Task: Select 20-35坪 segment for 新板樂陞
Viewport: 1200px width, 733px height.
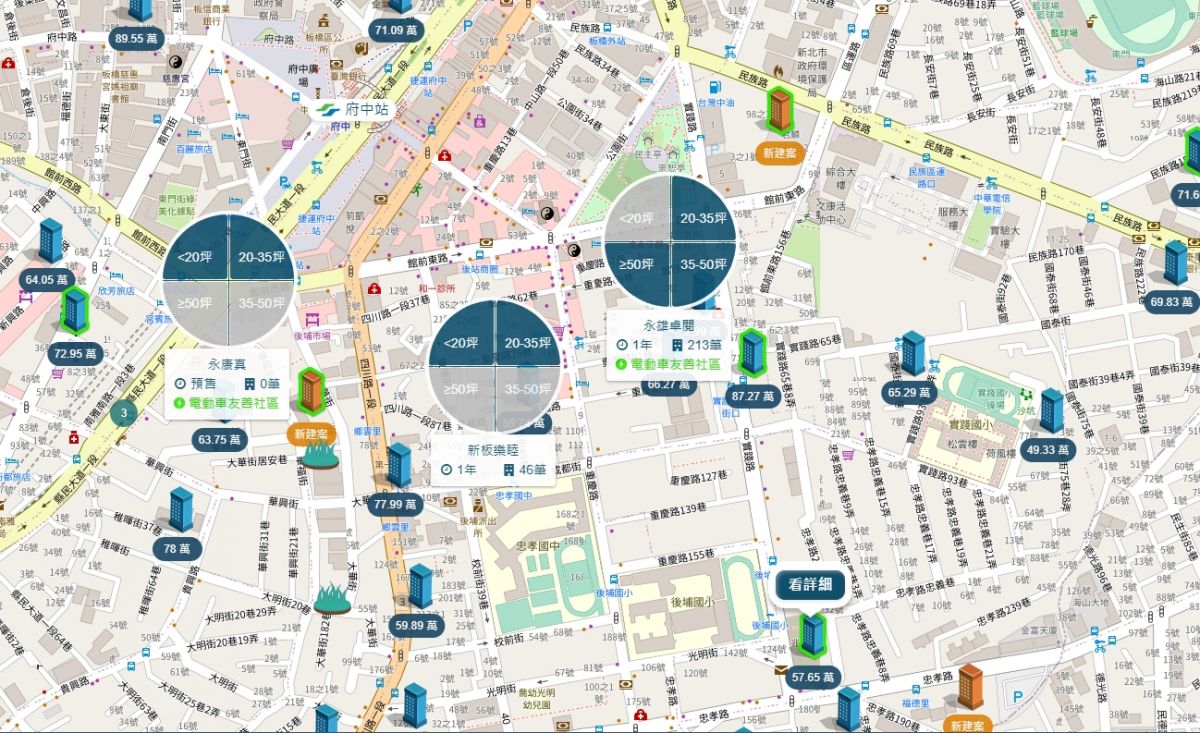Action: point(528,343)
